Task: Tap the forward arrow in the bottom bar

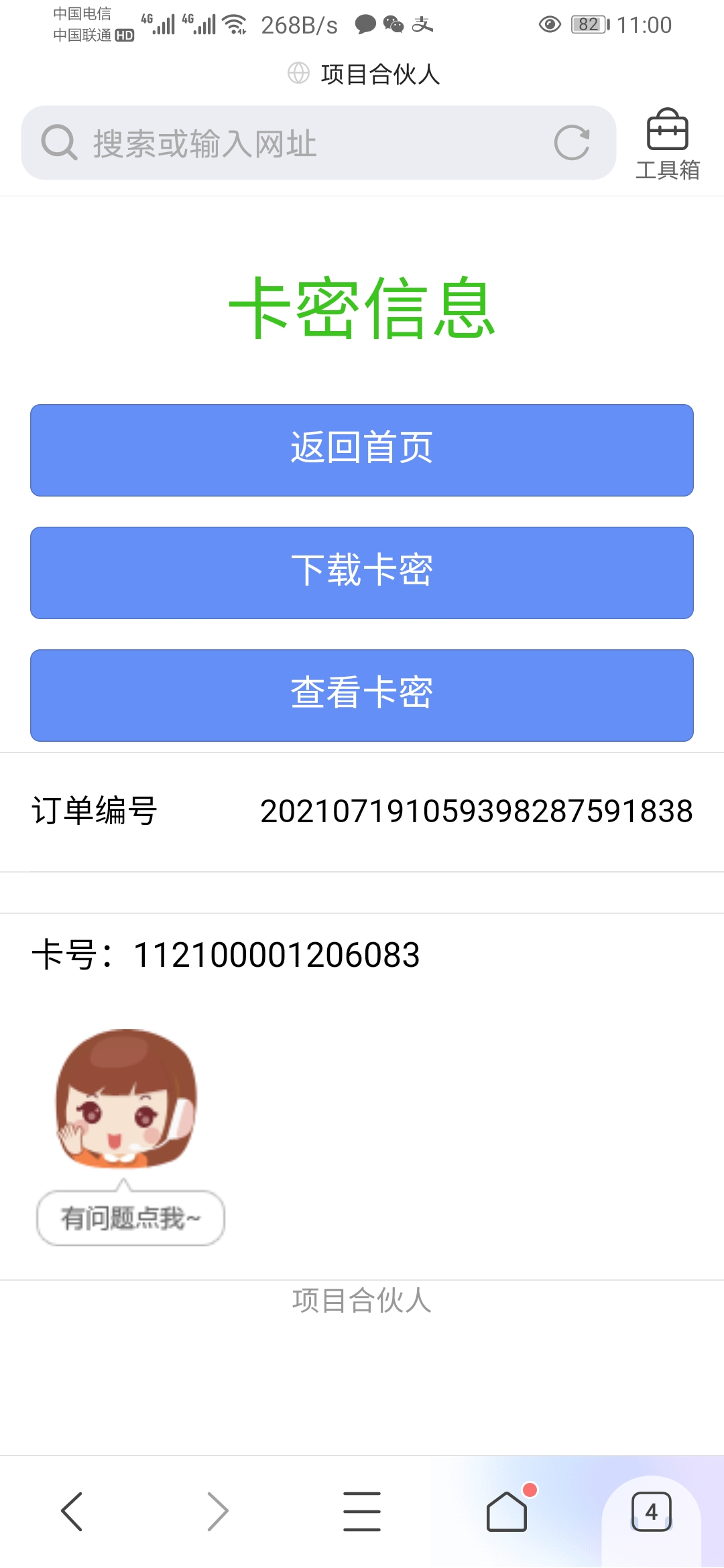Action: (217, 1512)
